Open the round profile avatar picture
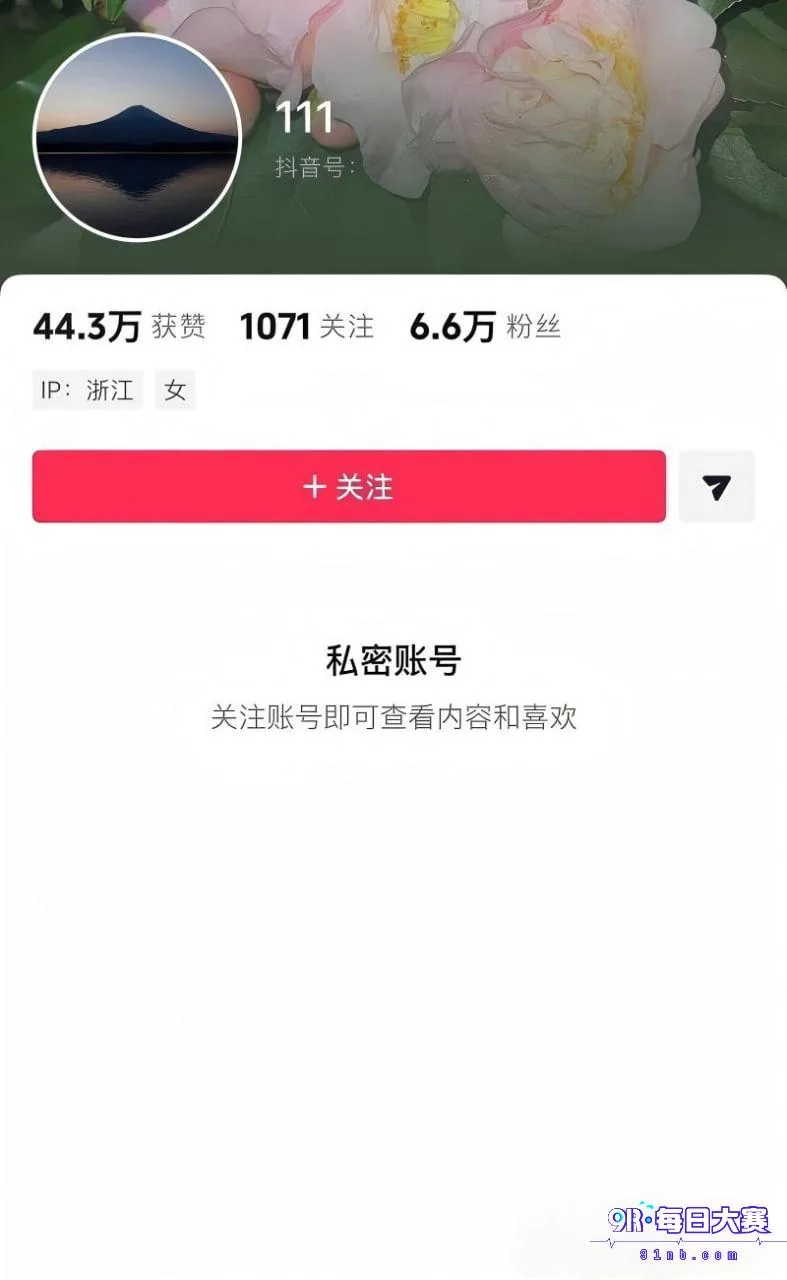Viewport: 787px width, 1280px height. (137, 138)
